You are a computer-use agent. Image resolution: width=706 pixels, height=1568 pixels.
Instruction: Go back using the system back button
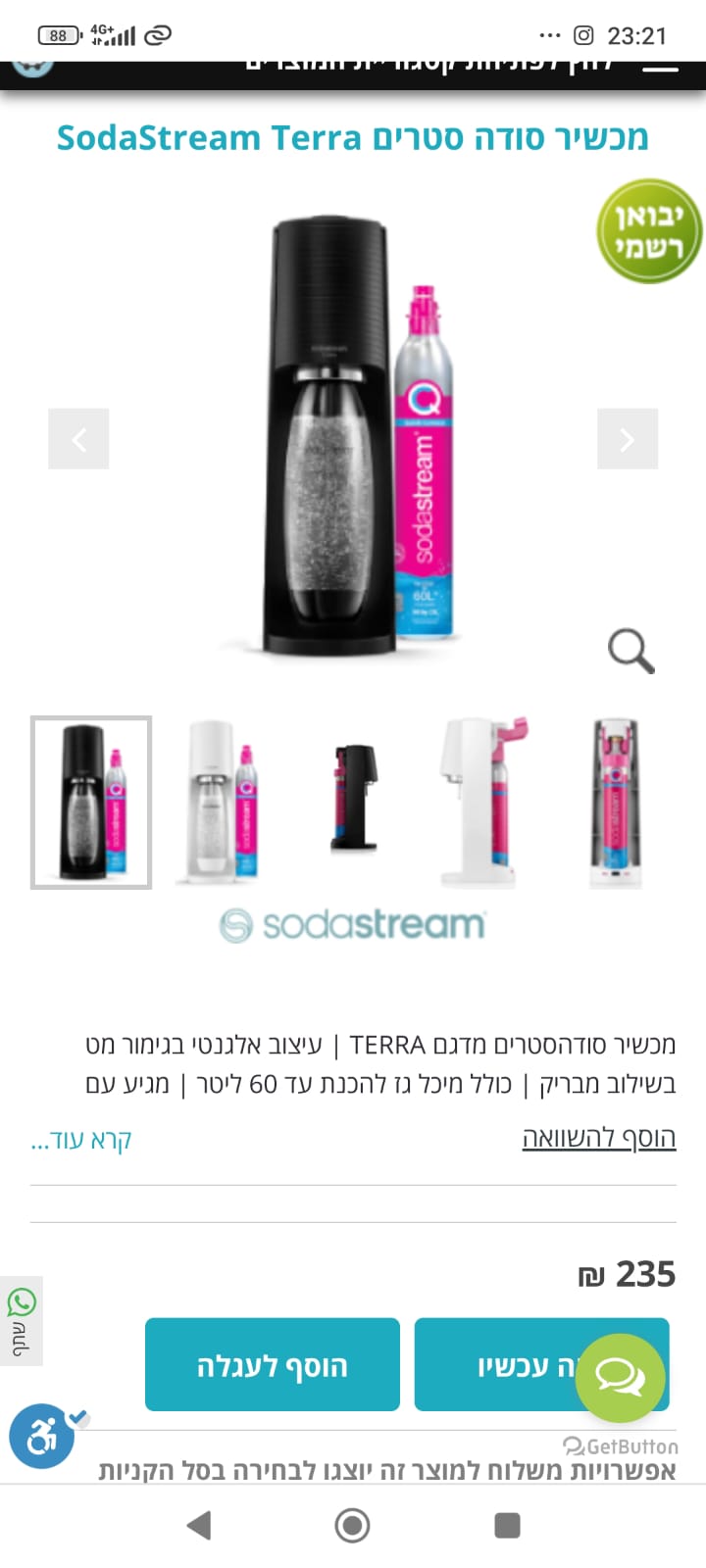199,1525
